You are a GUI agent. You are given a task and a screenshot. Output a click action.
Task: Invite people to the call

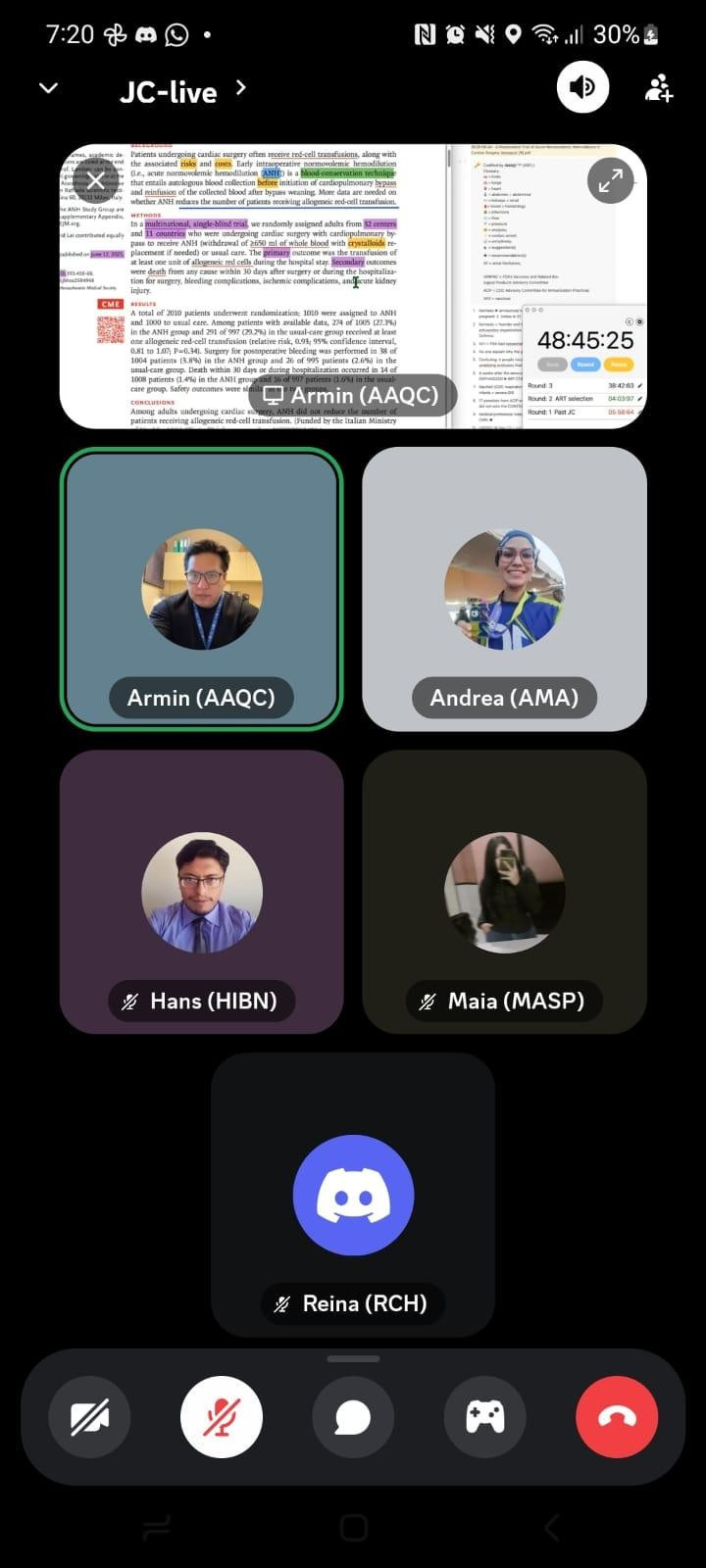(658, 89)
